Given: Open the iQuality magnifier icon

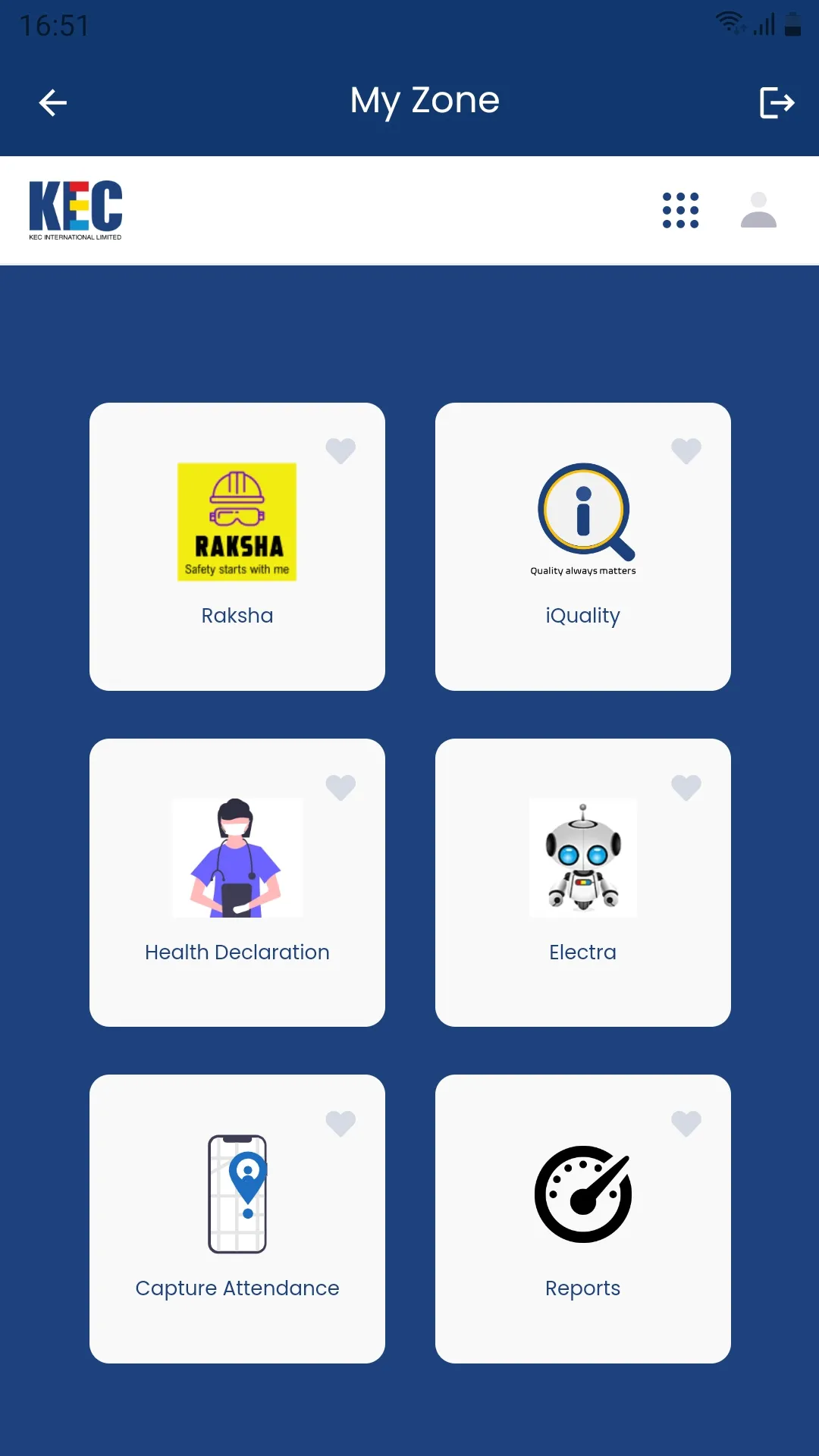Looking at the screenshot, I should click(x=583, y=516).
